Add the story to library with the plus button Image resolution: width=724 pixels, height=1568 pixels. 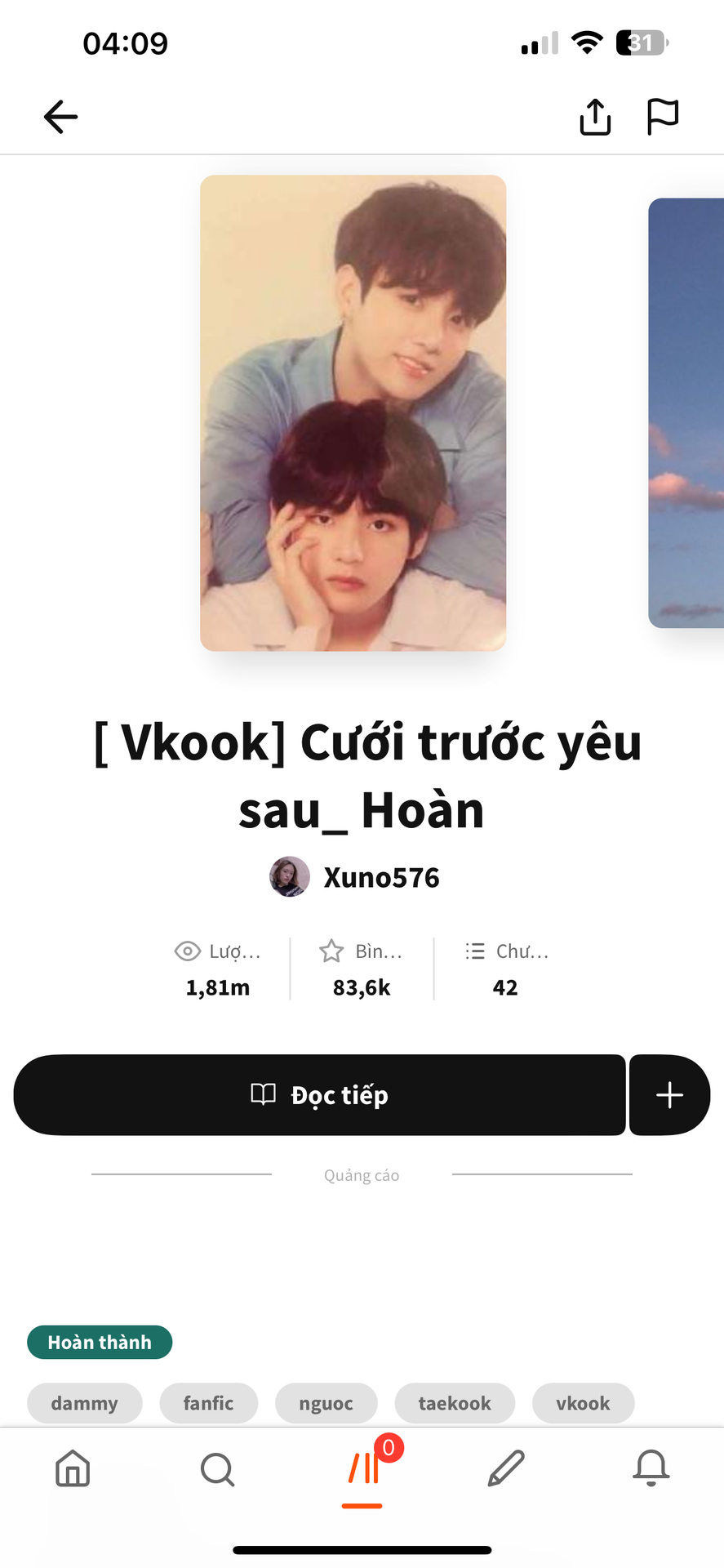point(669,1094)
